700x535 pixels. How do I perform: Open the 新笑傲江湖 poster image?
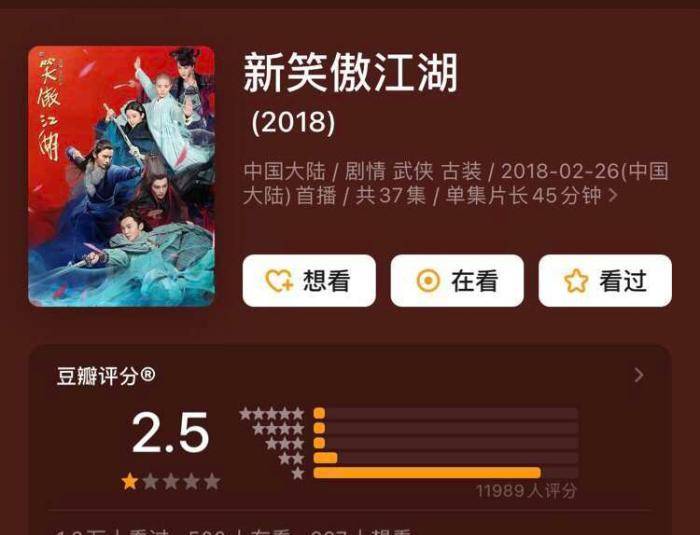(x=121, y=176)
